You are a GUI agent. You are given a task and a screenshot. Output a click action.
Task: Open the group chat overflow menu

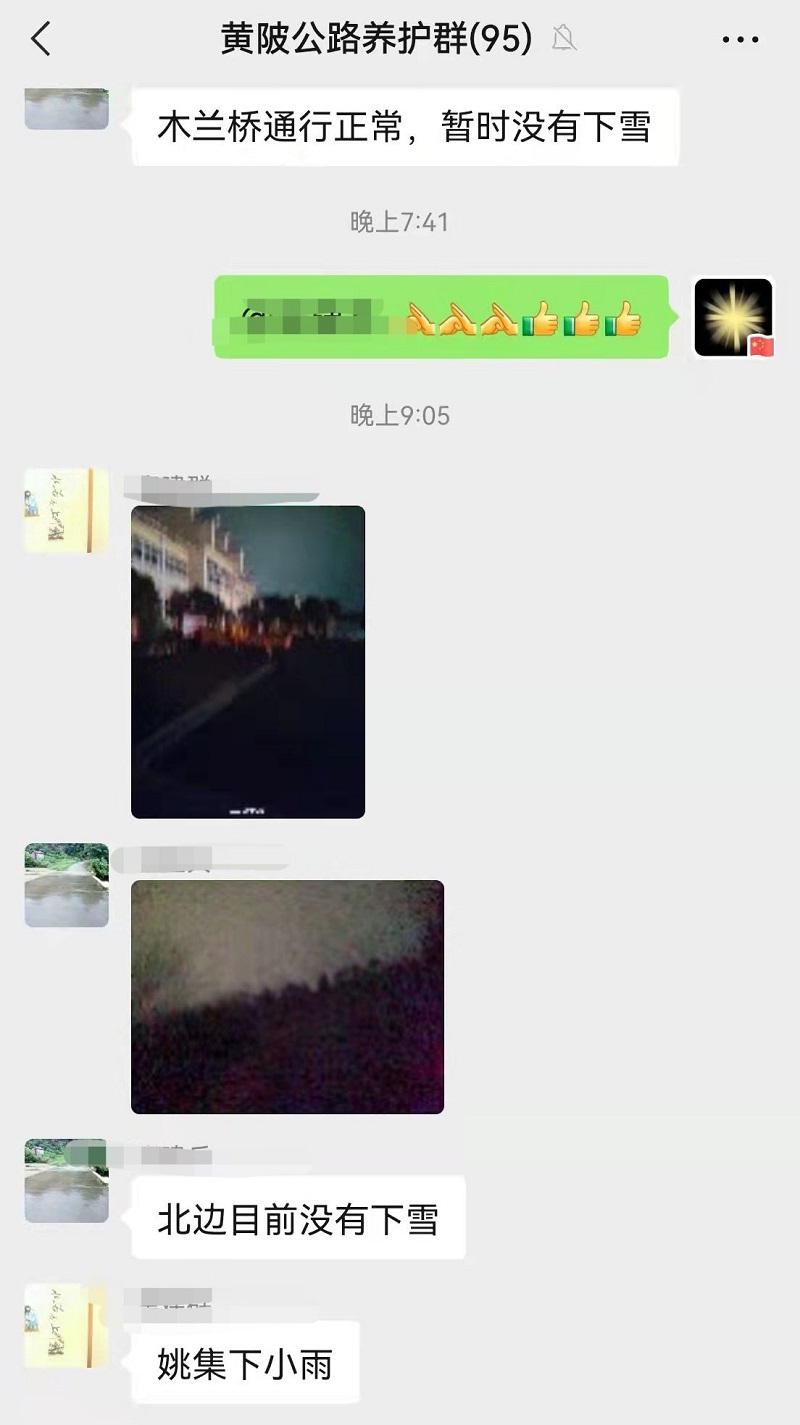(740, 40)
